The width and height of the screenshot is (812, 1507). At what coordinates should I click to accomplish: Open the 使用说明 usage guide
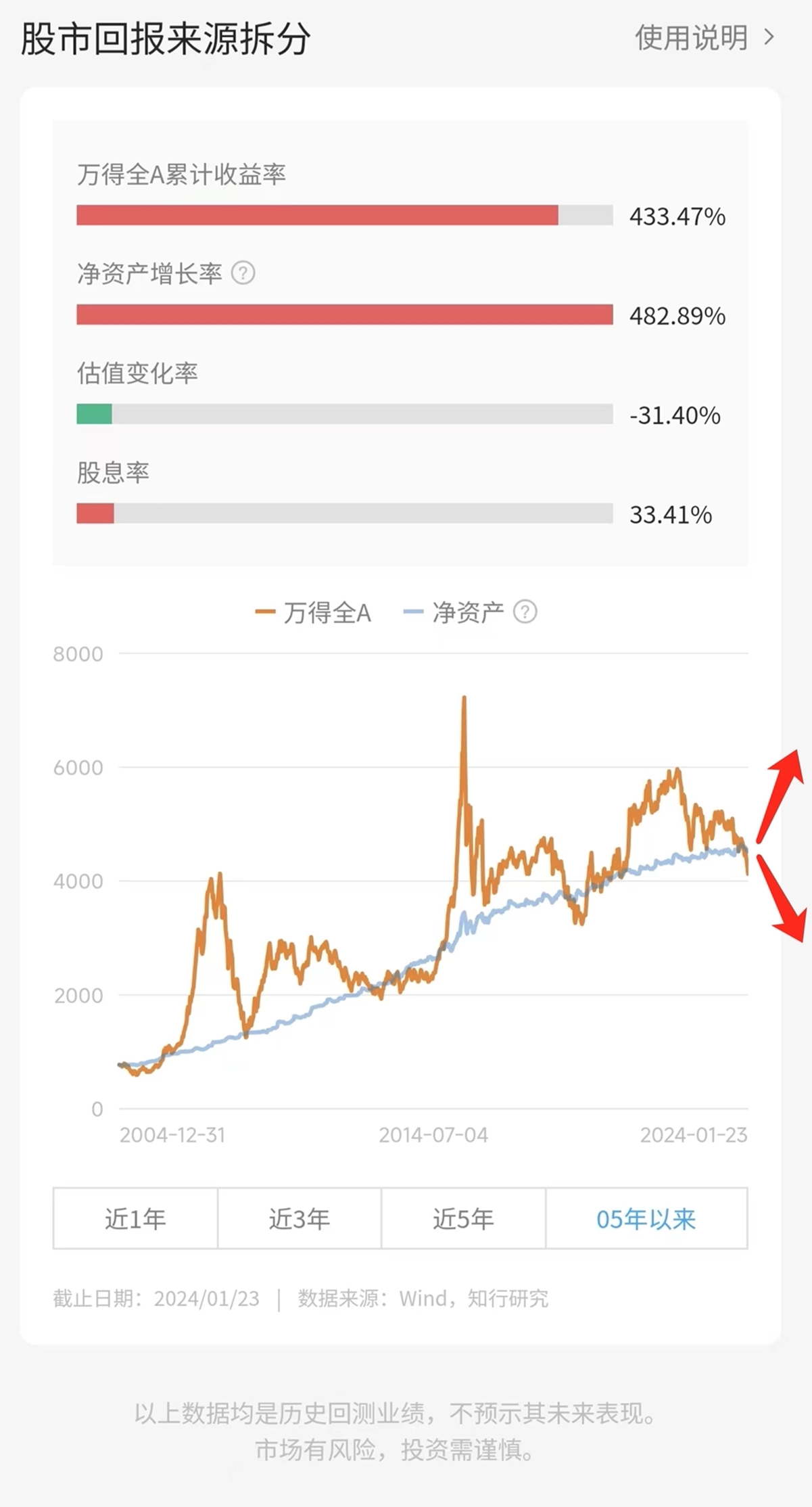[x=703, y=38]
